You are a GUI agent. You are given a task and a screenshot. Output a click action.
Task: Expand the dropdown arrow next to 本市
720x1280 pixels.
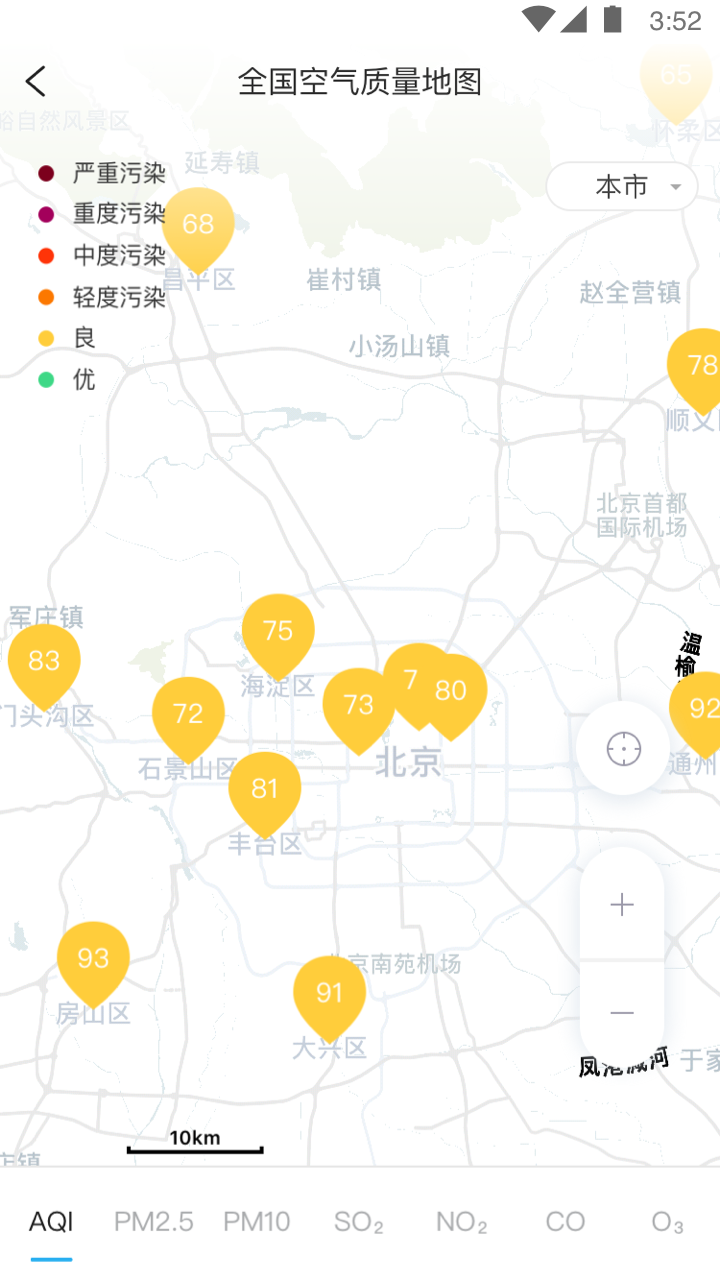(675, 187)
